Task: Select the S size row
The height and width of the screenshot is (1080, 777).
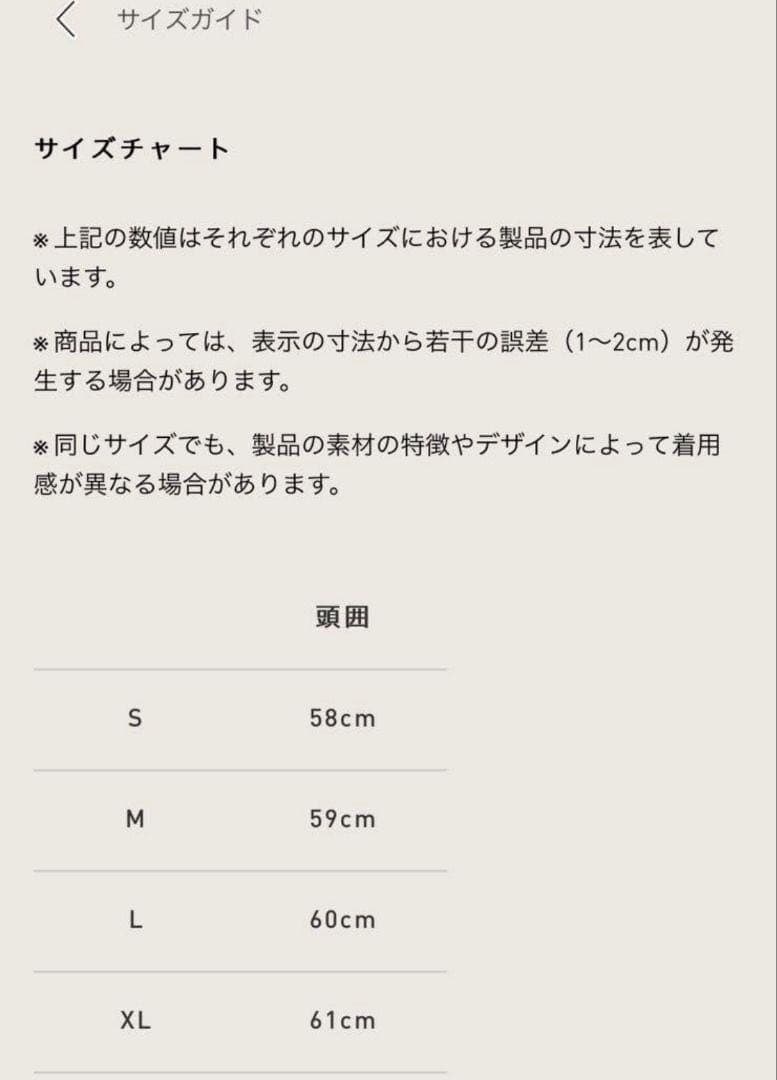Action: click(x=240, y=718)
